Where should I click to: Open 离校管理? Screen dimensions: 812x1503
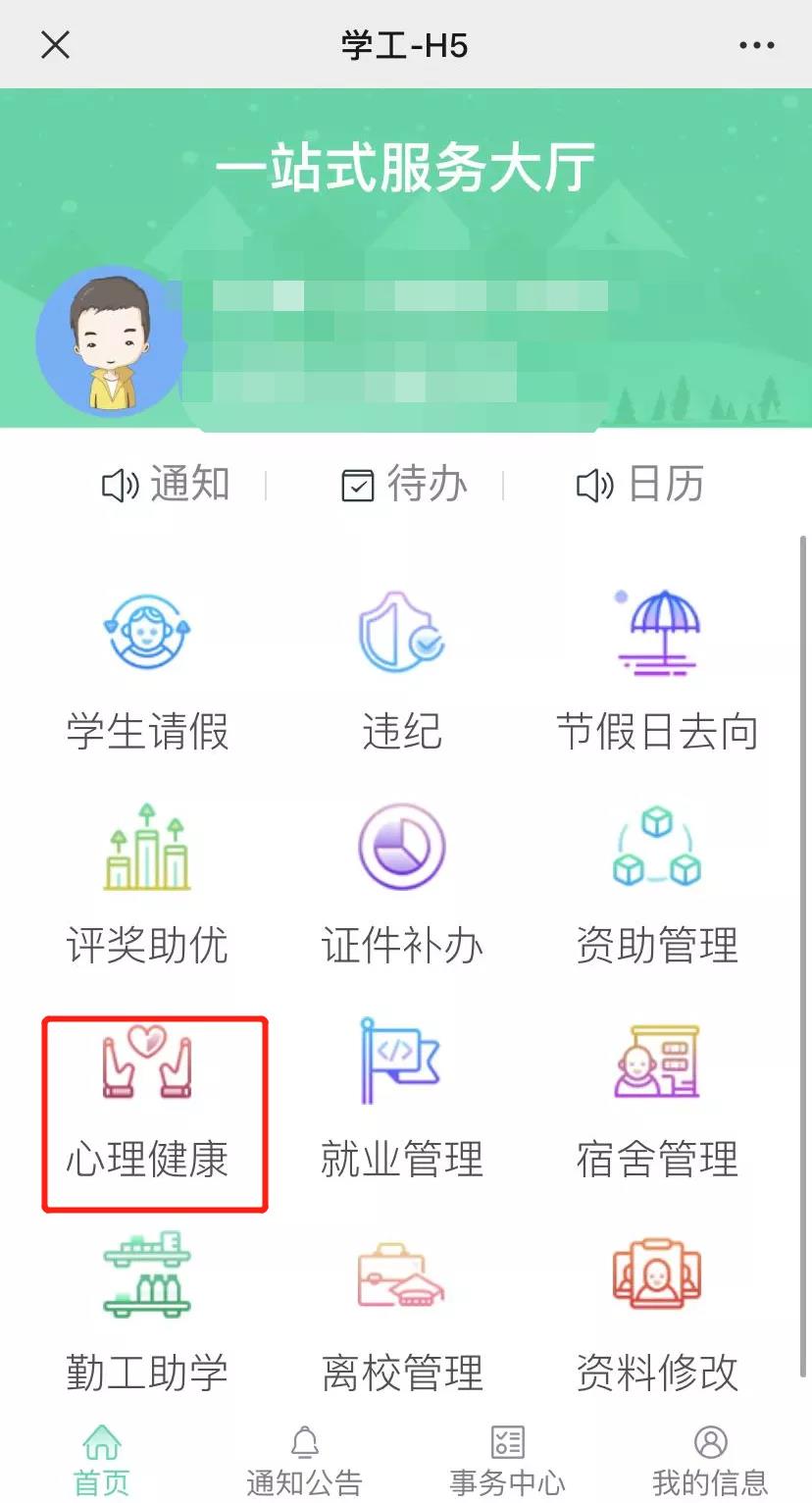click(x=402, y=1311)
